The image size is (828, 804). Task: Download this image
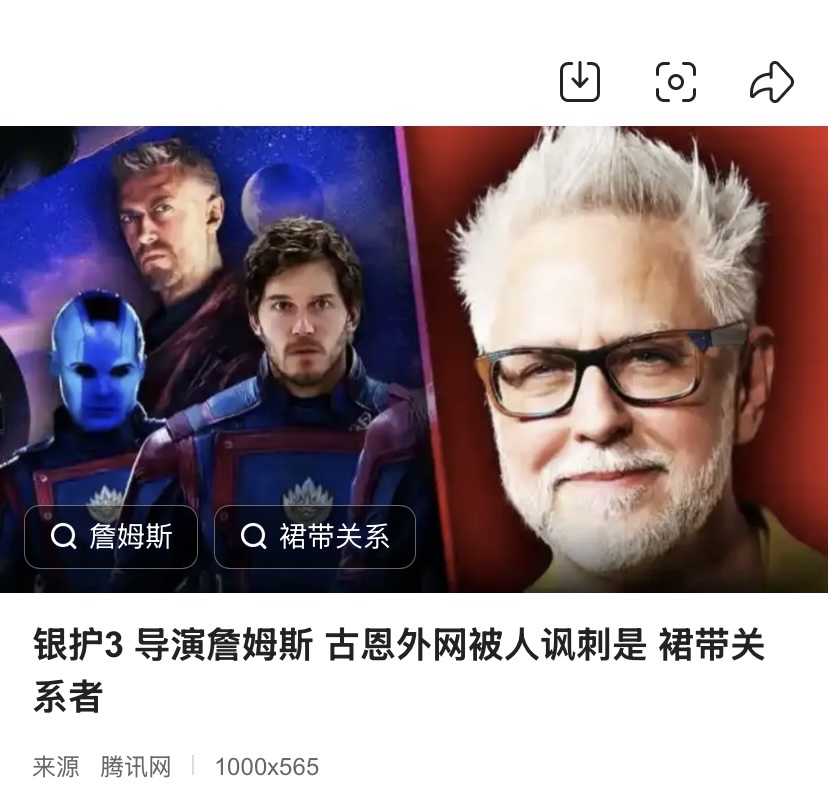580,81
